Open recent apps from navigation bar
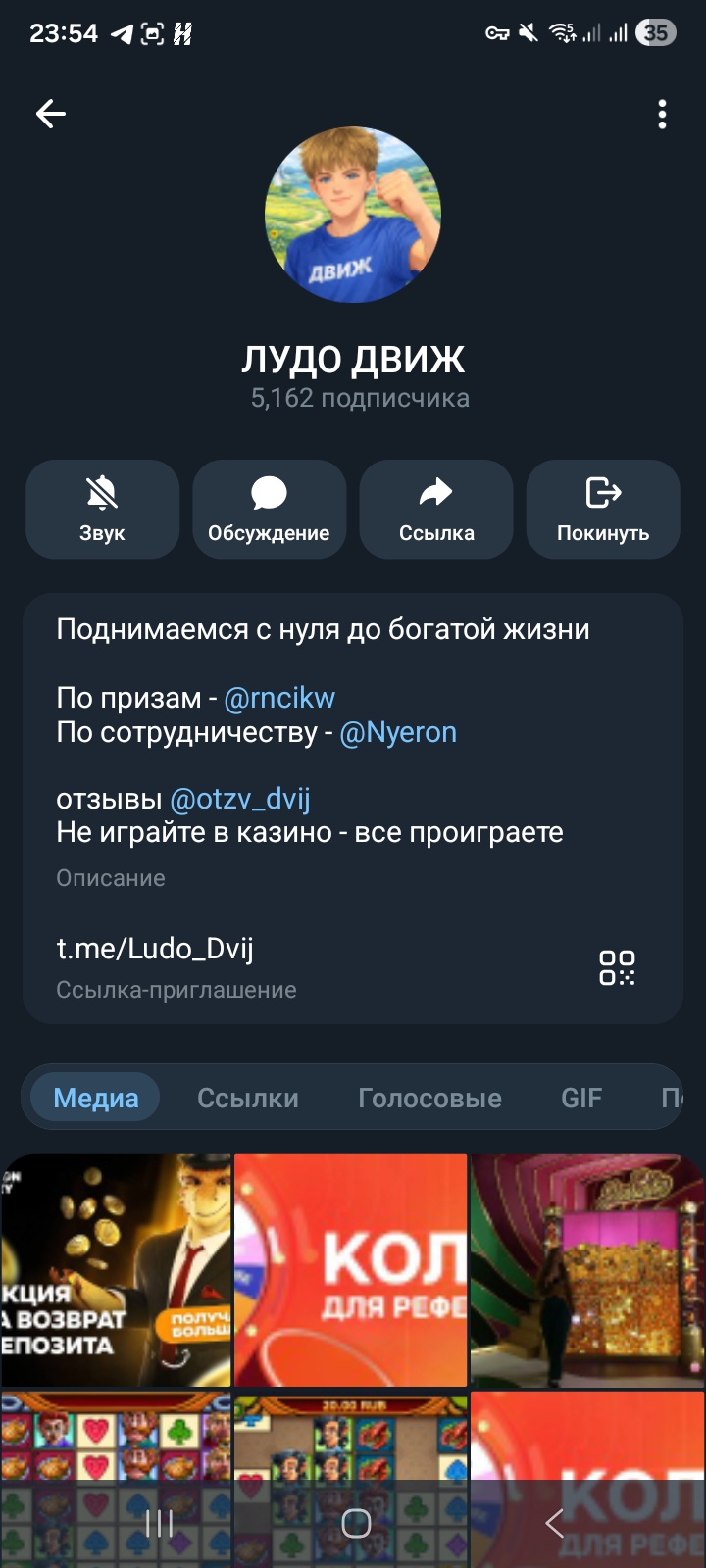The height and width of the screenshot is (1568, 706). coord(159,1523)
